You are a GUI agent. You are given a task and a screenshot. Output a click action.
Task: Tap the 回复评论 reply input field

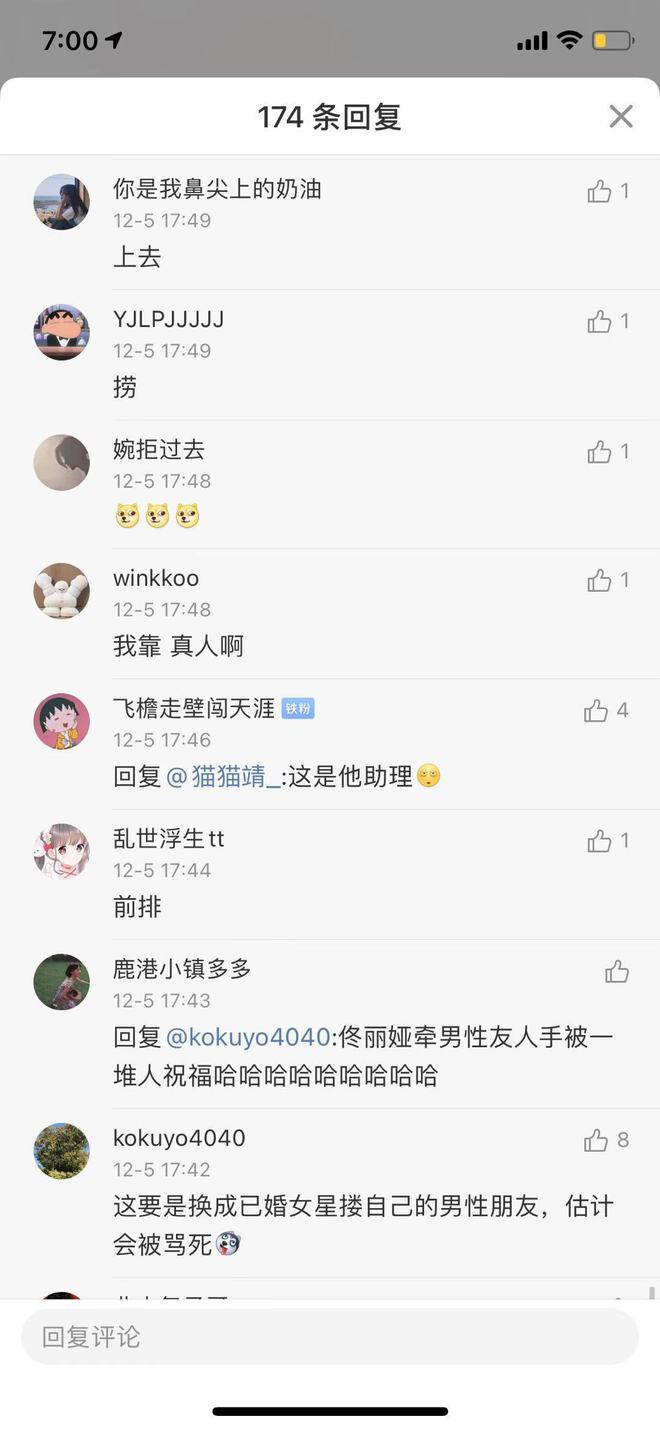330,1336
